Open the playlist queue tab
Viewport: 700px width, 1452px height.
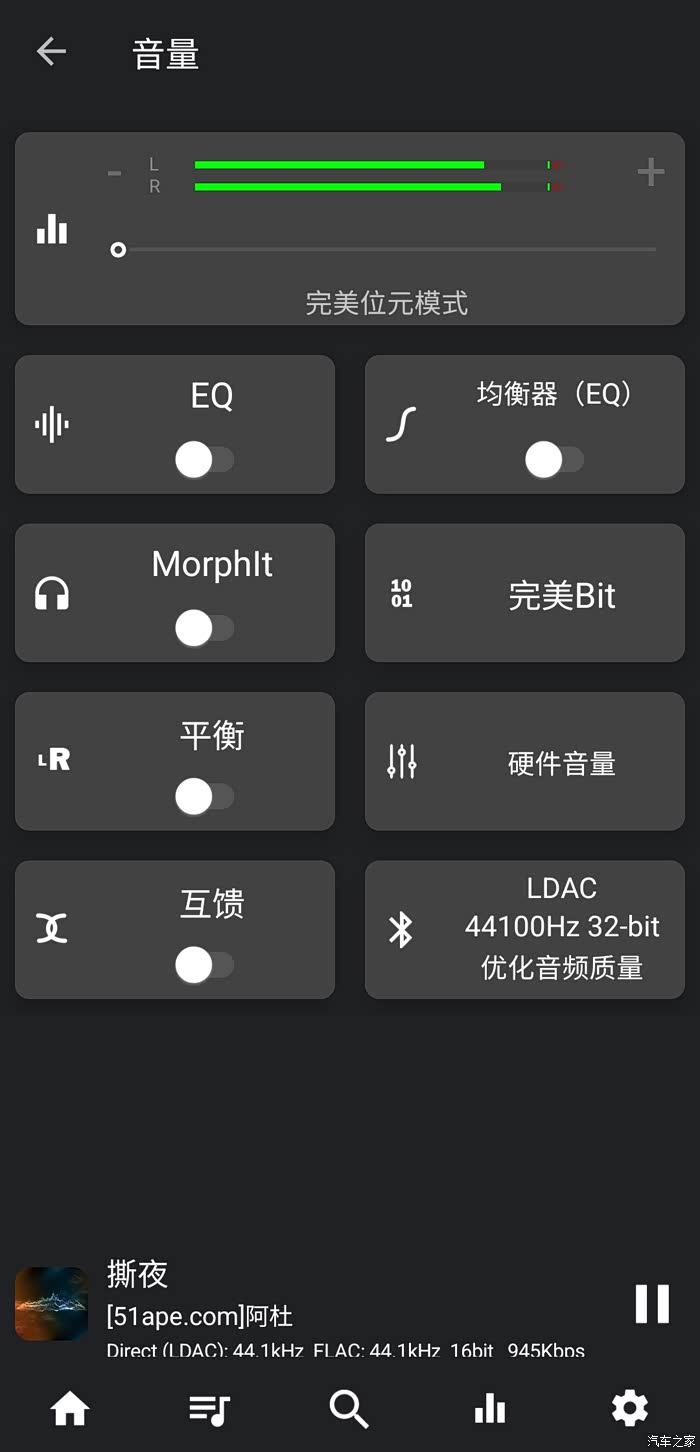pyautogui.click(x=210, y=1409)
